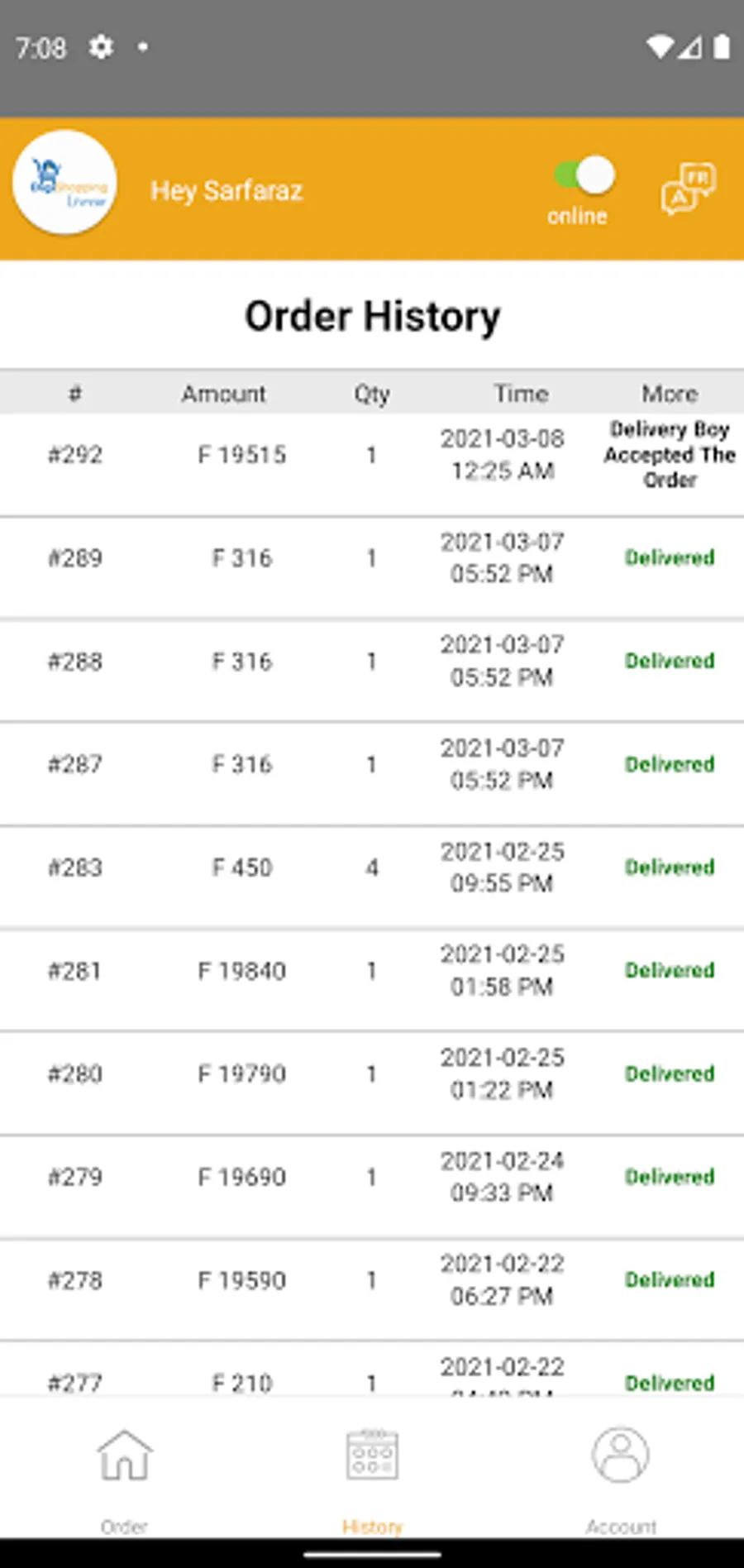Open order #278 for F 19590
The width and height of the screenshot is (744, 1568).
(x=372, y=1280)
